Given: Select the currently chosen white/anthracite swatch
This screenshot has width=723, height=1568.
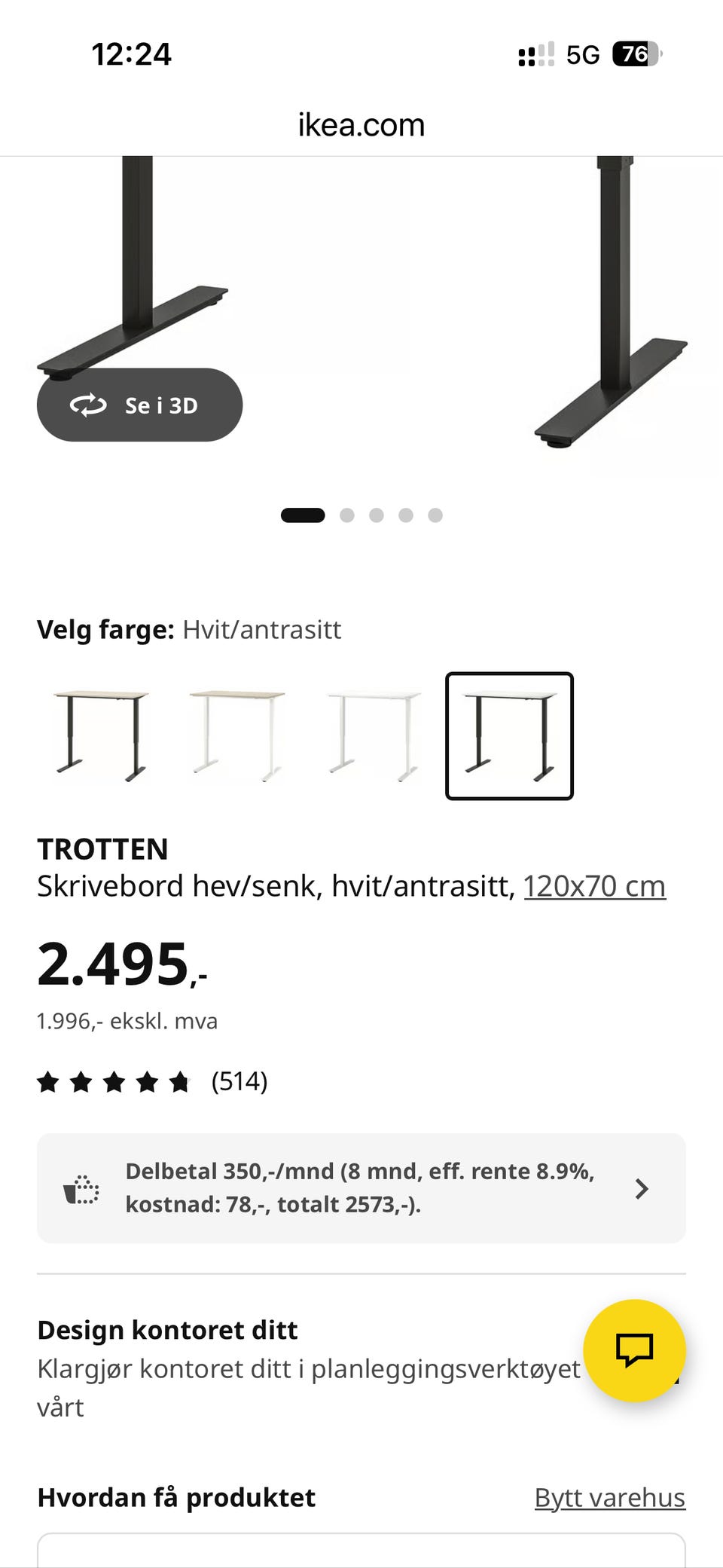Looking at the screenshot, I should (509, 732).
